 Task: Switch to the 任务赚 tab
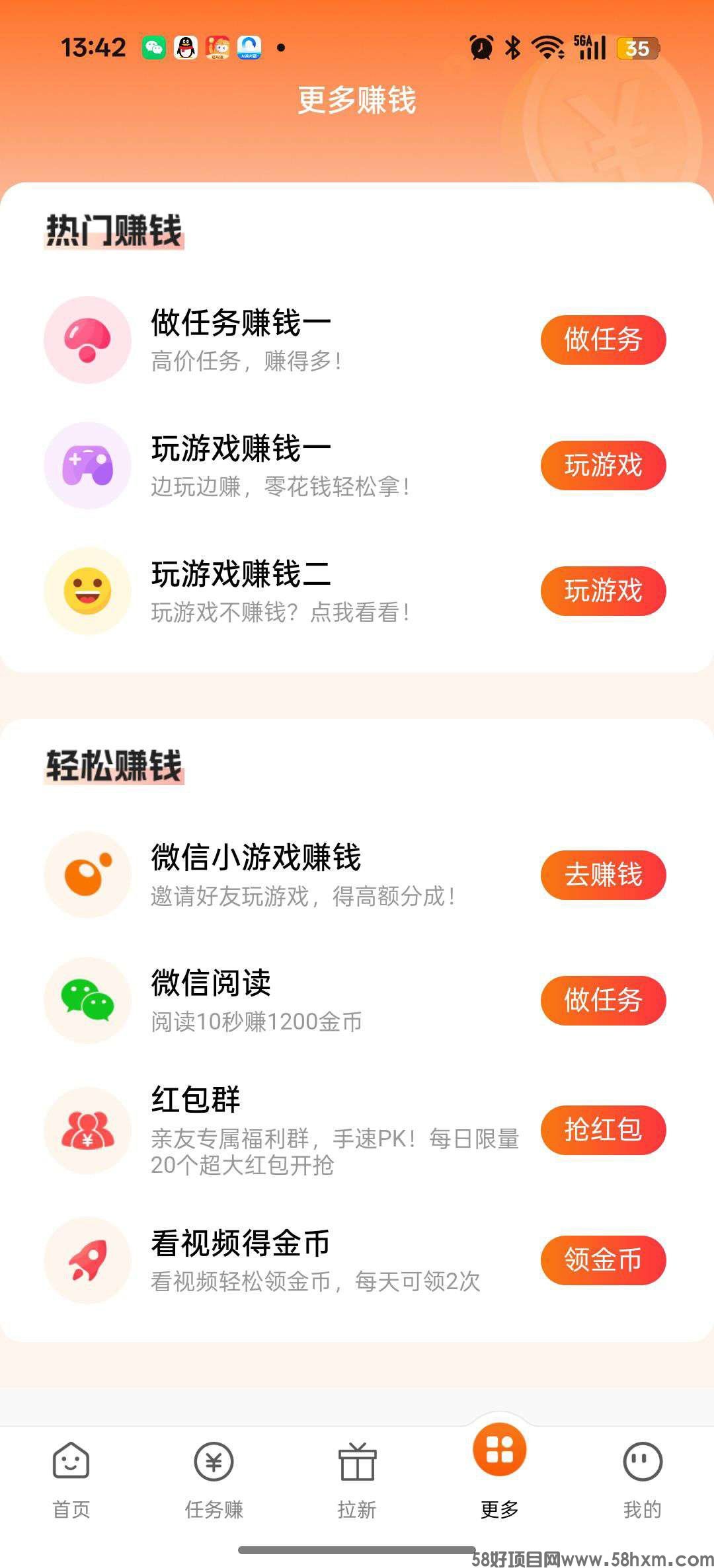214,1480
